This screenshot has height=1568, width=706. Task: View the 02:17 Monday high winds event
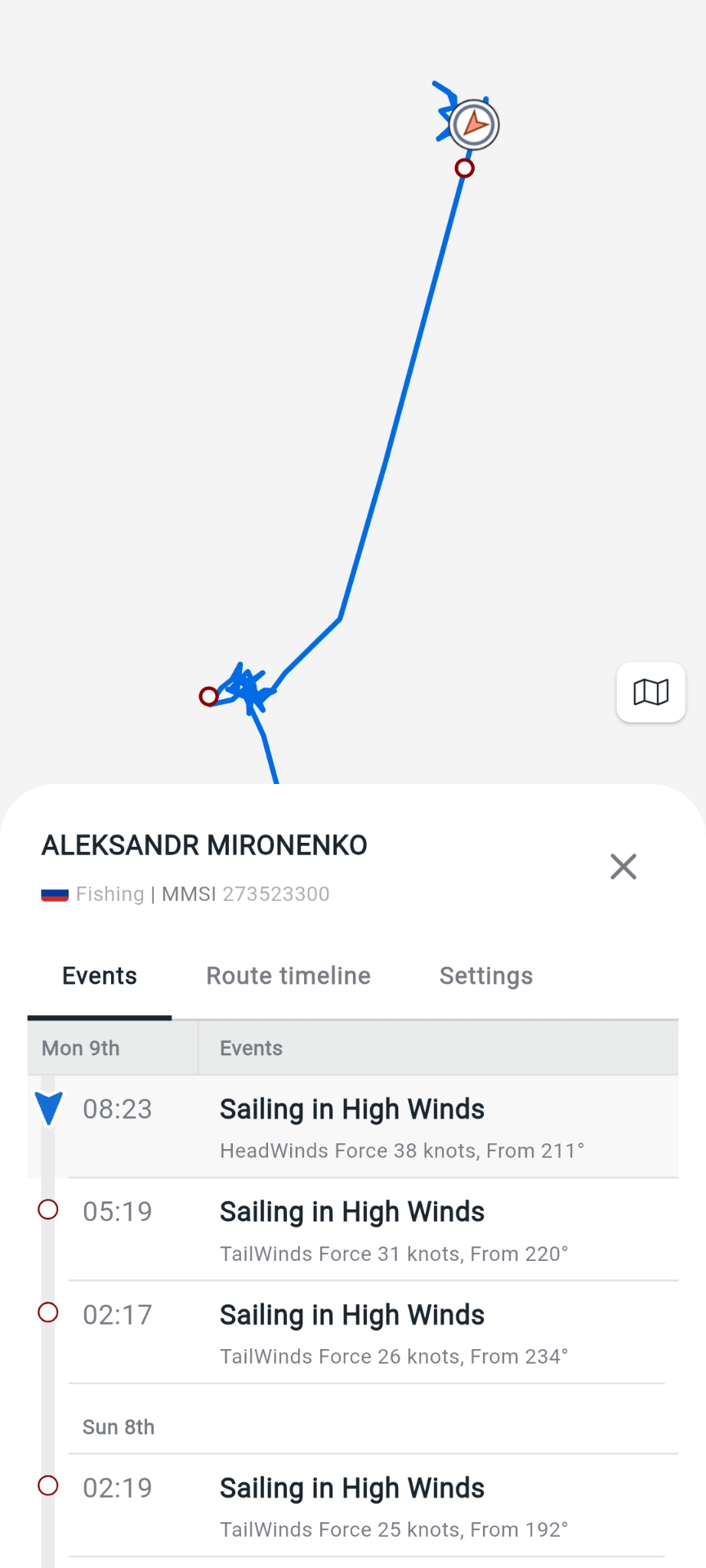(352, 1333)
